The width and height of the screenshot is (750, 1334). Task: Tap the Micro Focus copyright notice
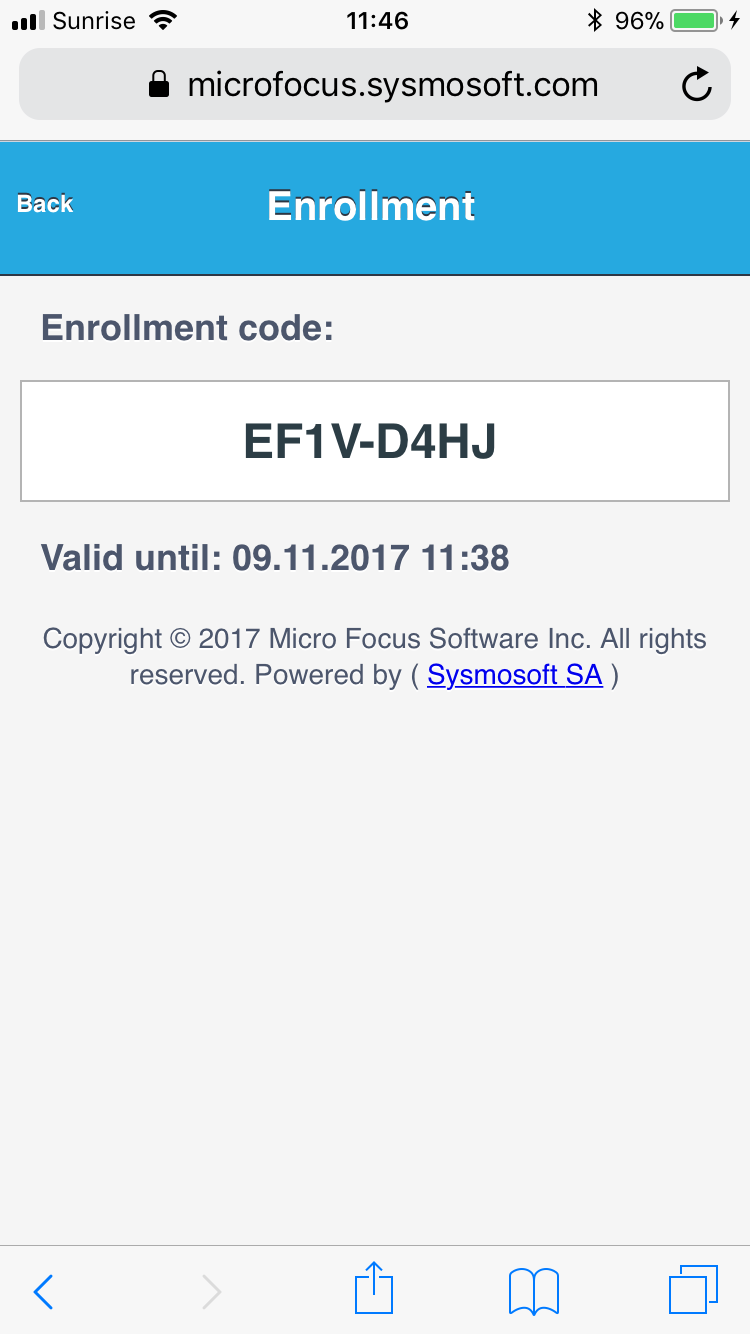(x=375, y=638)
